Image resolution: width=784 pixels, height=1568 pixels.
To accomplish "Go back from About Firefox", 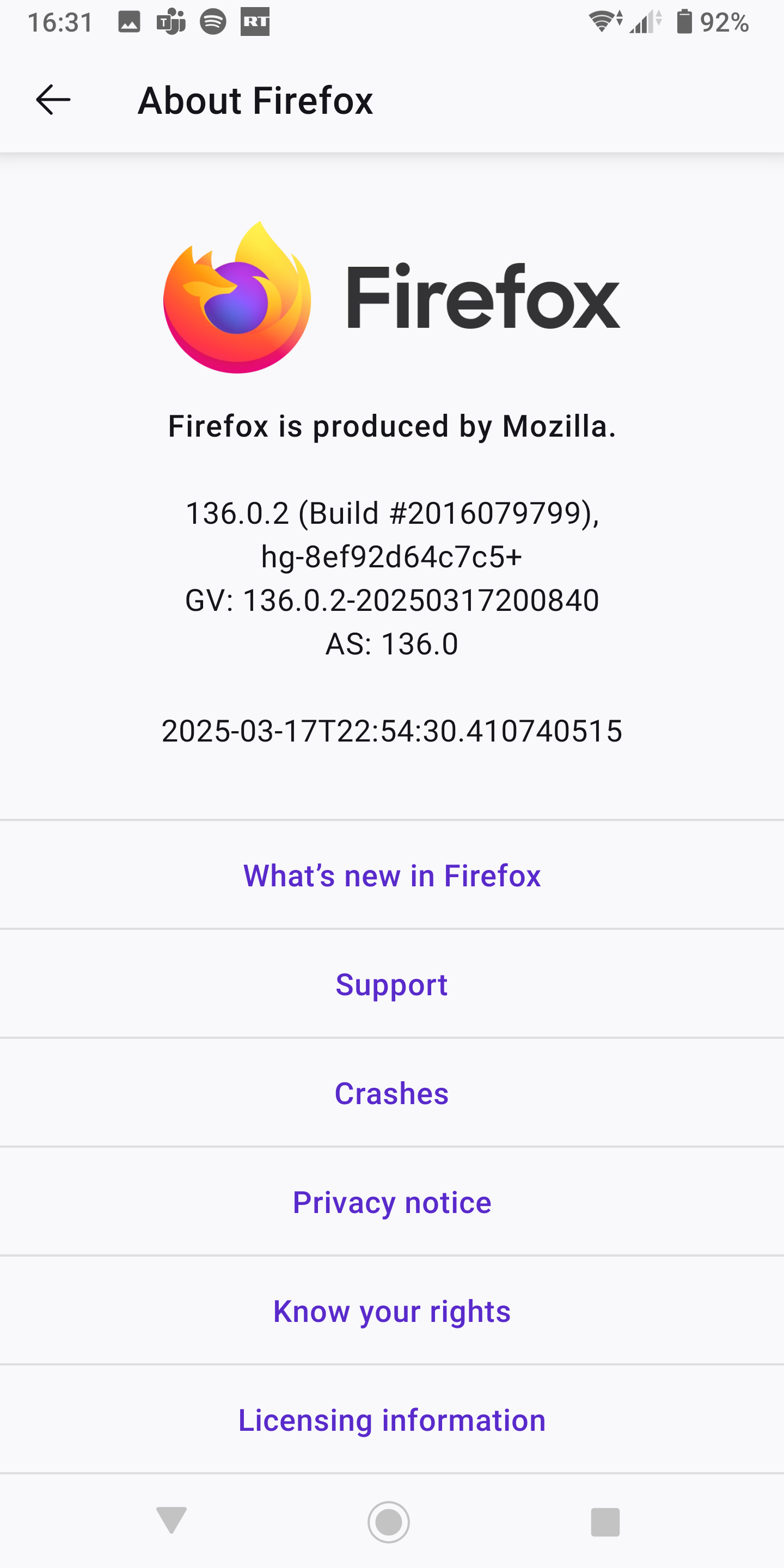I will [x=53, y=100].
